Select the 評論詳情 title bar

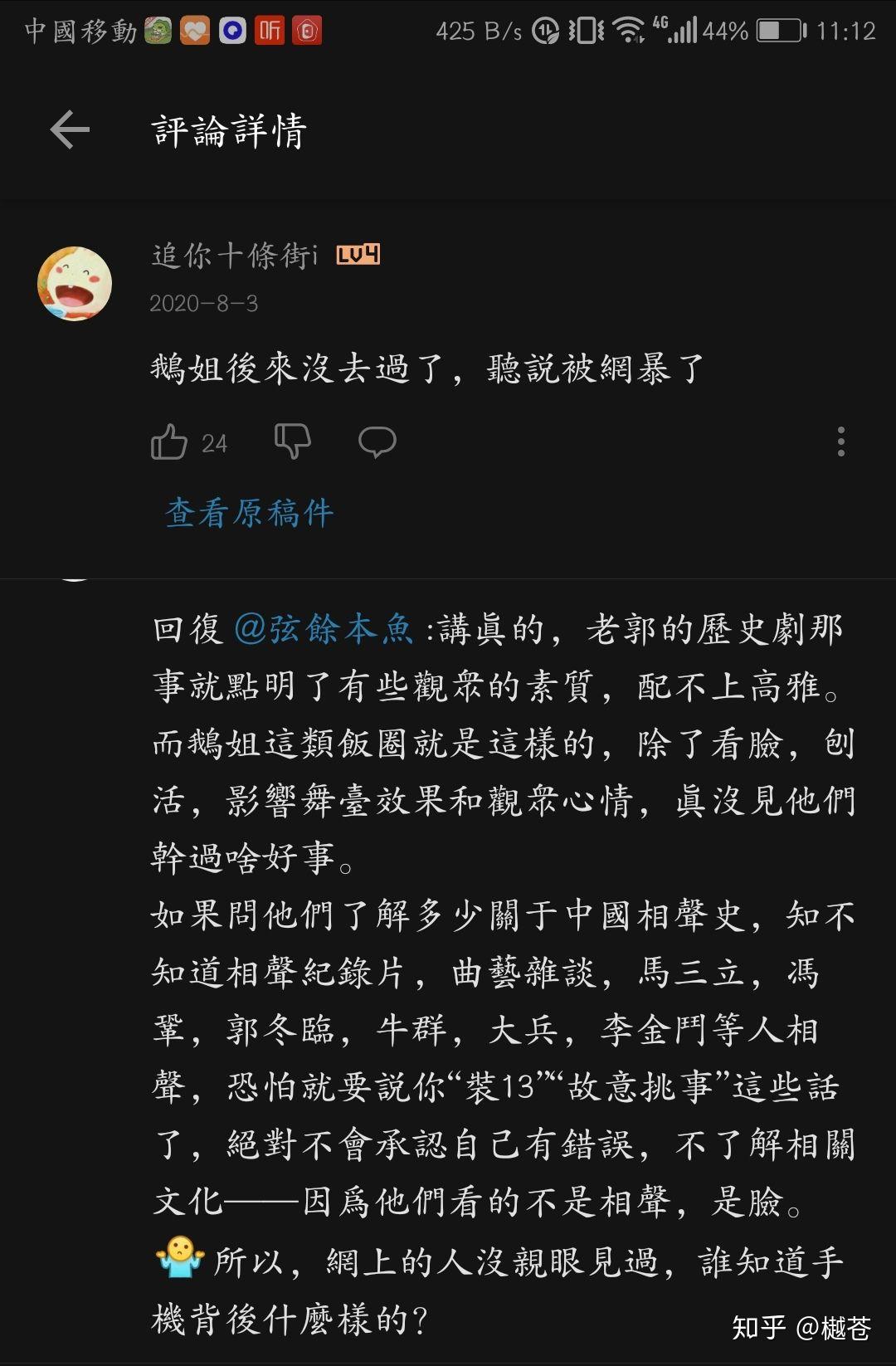[229, 128]
